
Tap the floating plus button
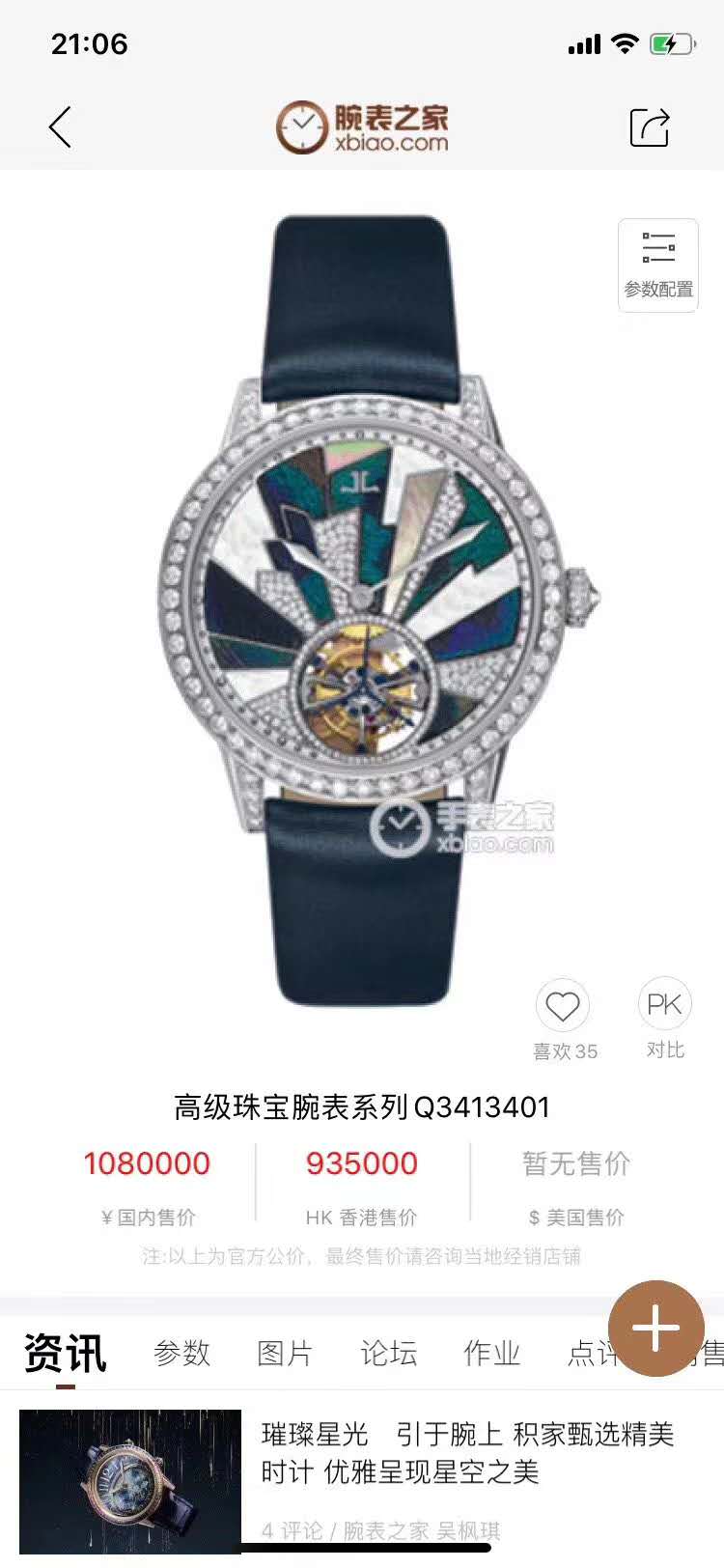(x=656, y=1329)
